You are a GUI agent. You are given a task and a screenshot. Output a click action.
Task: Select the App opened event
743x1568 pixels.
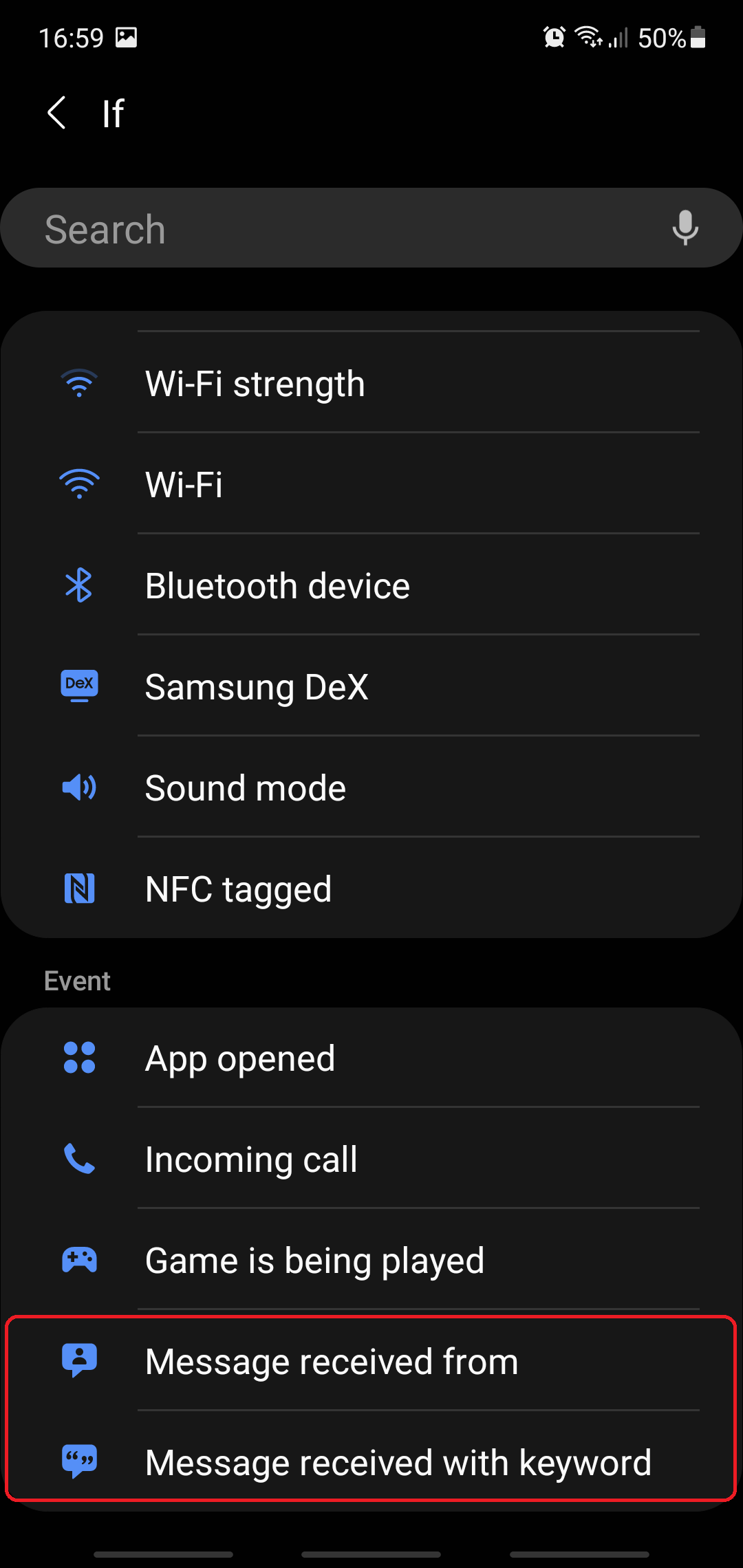[371, 1058]
